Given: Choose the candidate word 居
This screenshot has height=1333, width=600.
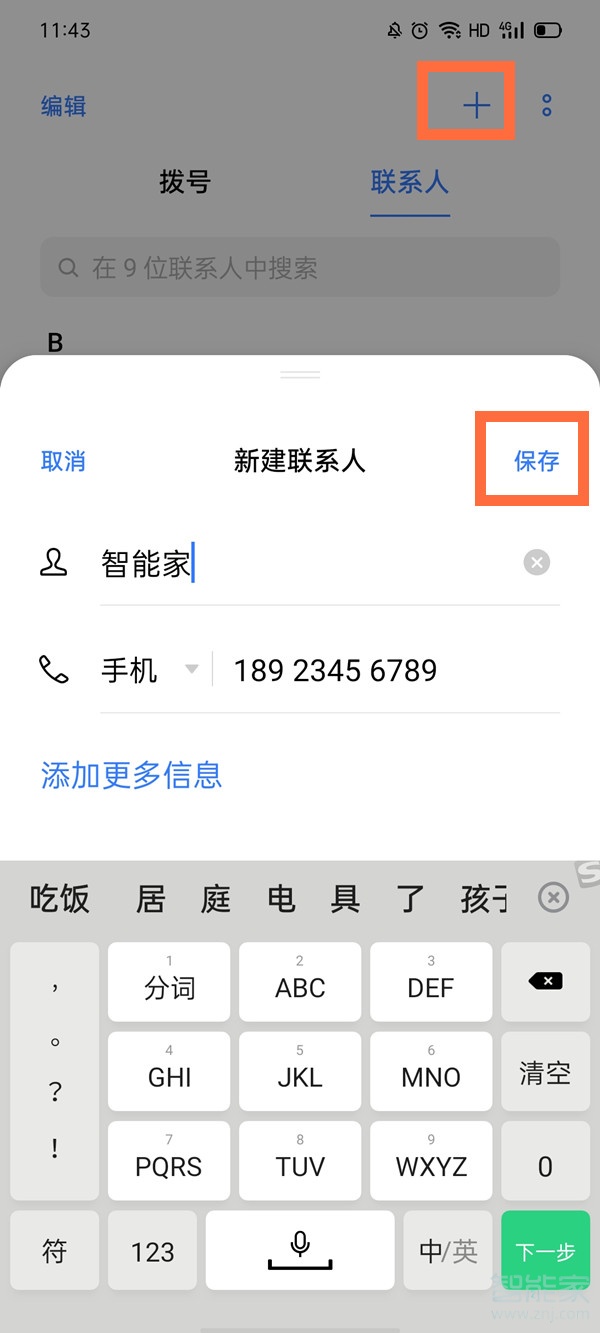Looking at the screenshot, I should point(150,899).
